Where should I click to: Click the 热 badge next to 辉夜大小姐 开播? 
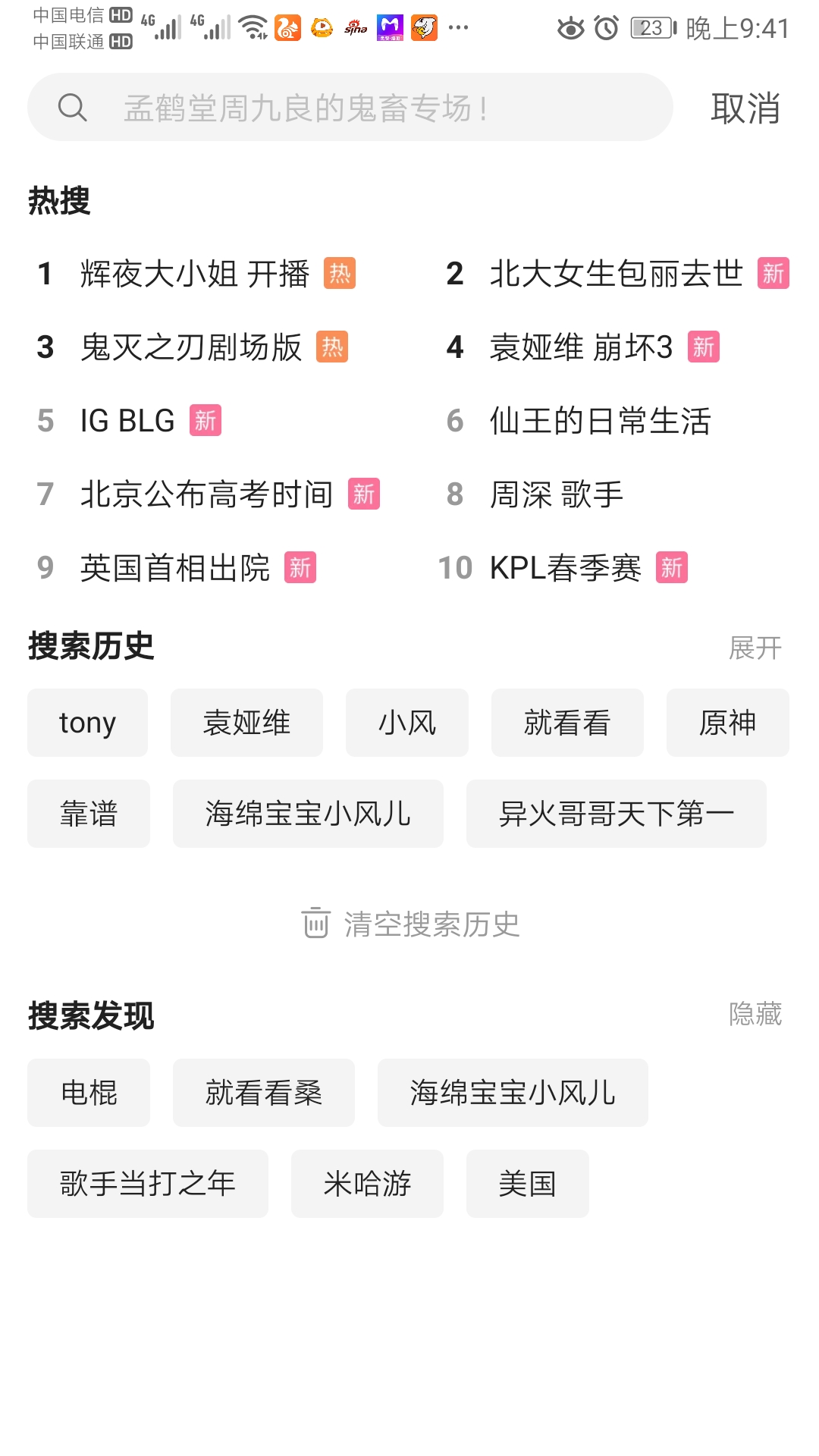click(x=340, y=274)
